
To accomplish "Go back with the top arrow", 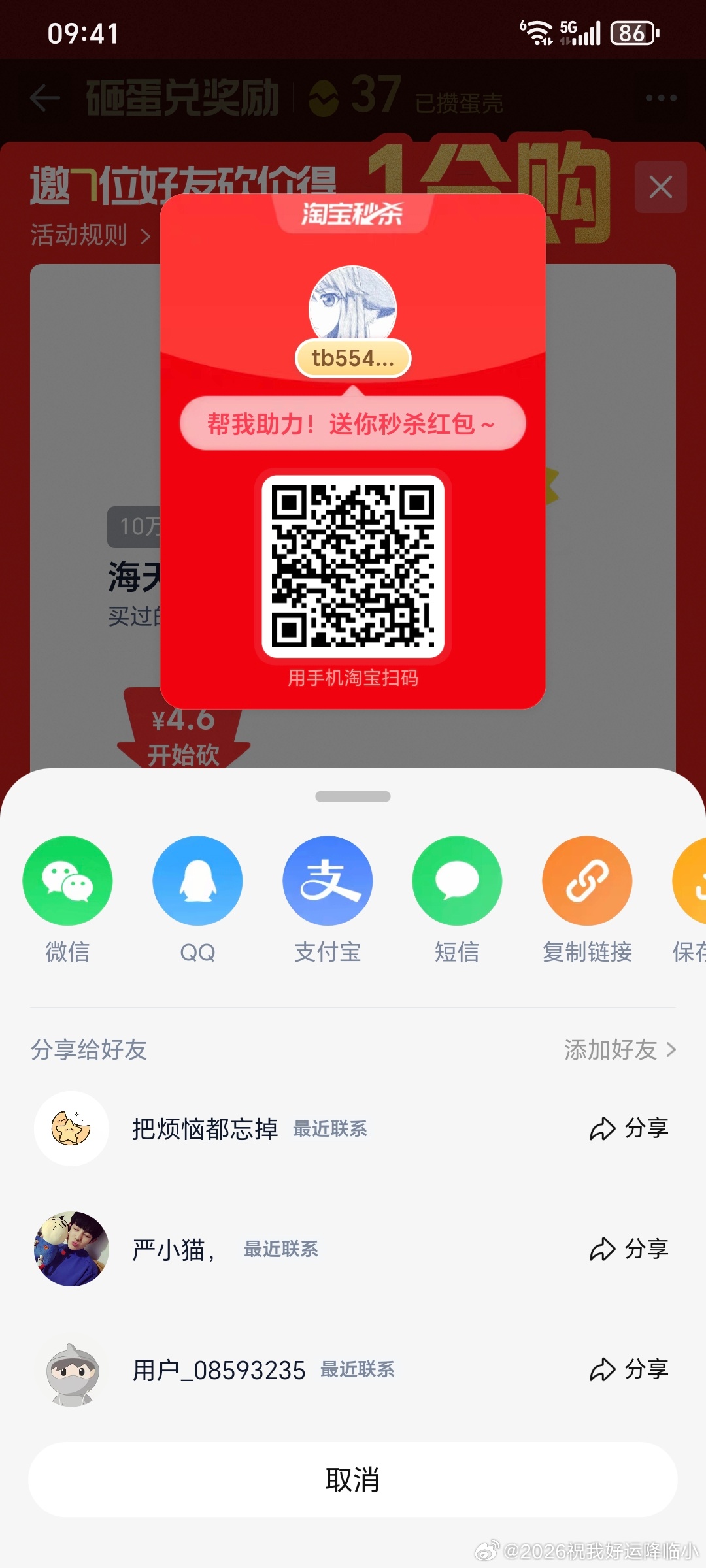I will (44, 99).
